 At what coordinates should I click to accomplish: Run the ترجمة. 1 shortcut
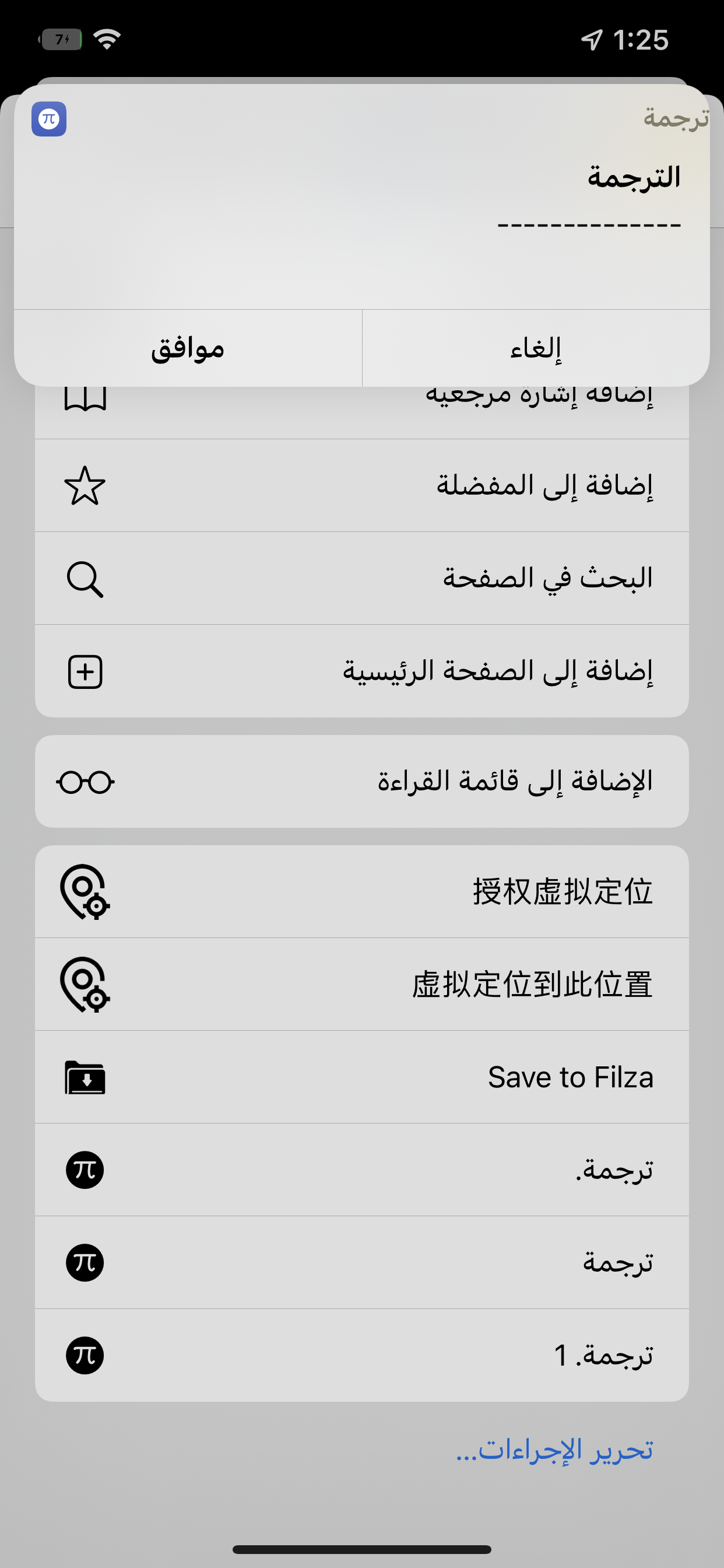(x=362, y=1356)
